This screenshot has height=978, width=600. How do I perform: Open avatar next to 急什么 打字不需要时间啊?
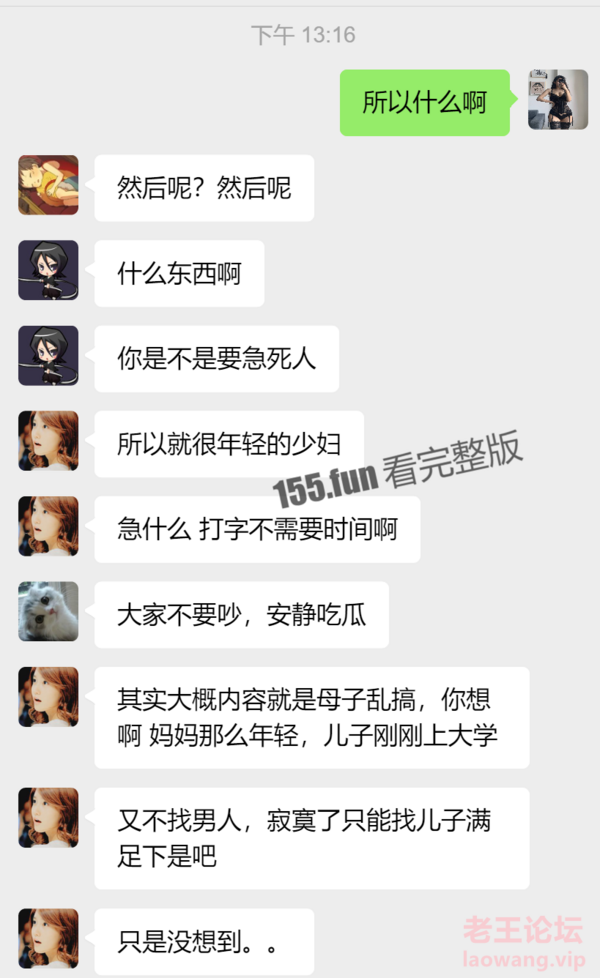pos(49,526)
